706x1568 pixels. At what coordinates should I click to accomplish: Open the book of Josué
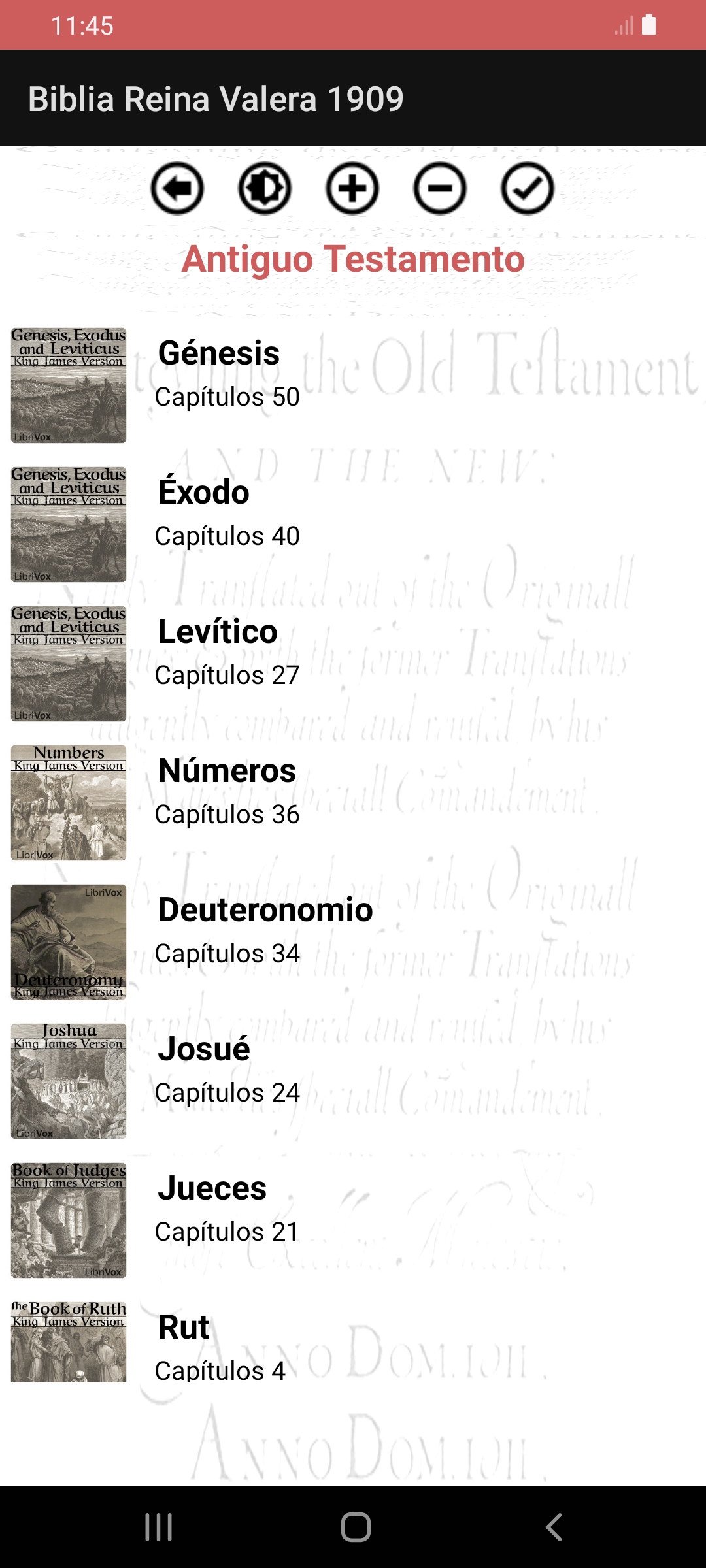[204, 1070]
